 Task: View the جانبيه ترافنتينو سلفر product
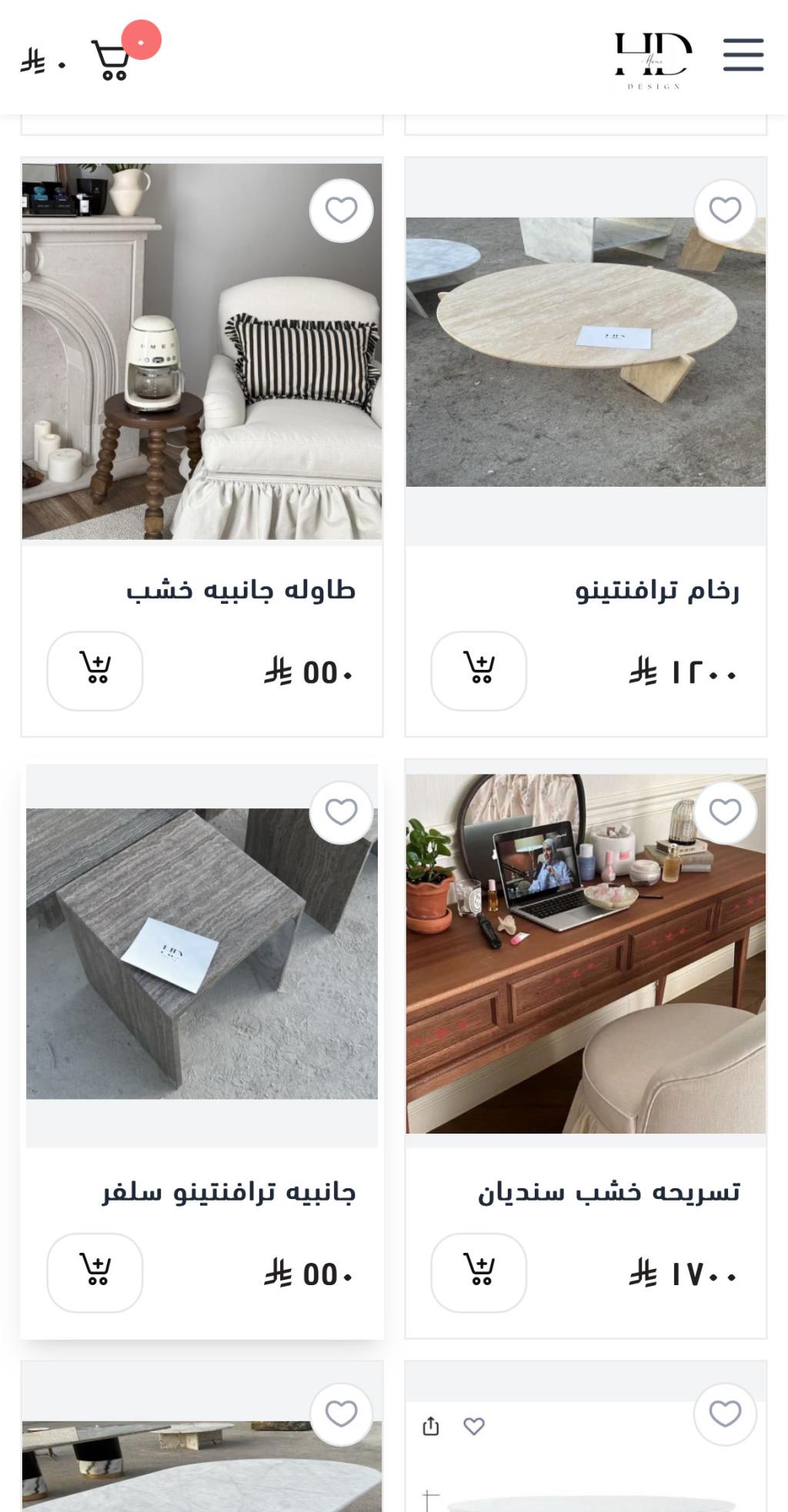tap(202, 954)
